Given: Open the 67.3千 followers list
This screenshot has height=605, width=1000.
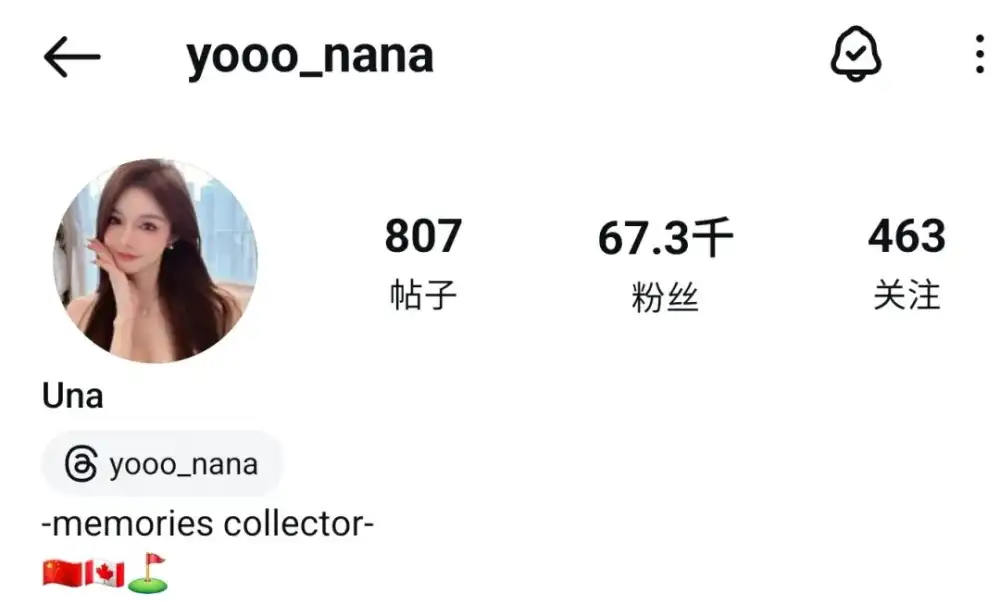Looking at the screenshot, I should (665, 264).
